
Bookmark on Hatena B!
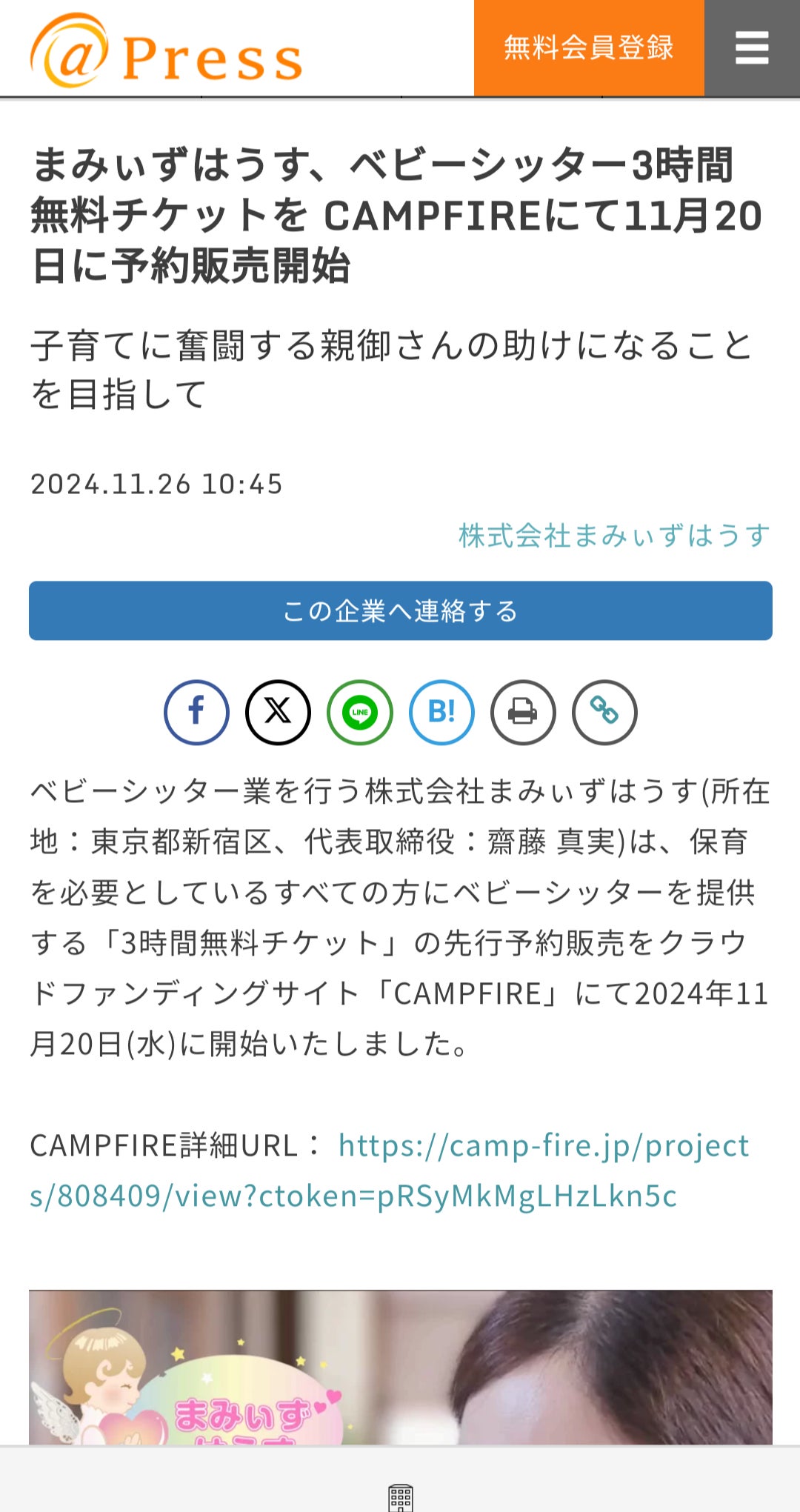[441, 712]
